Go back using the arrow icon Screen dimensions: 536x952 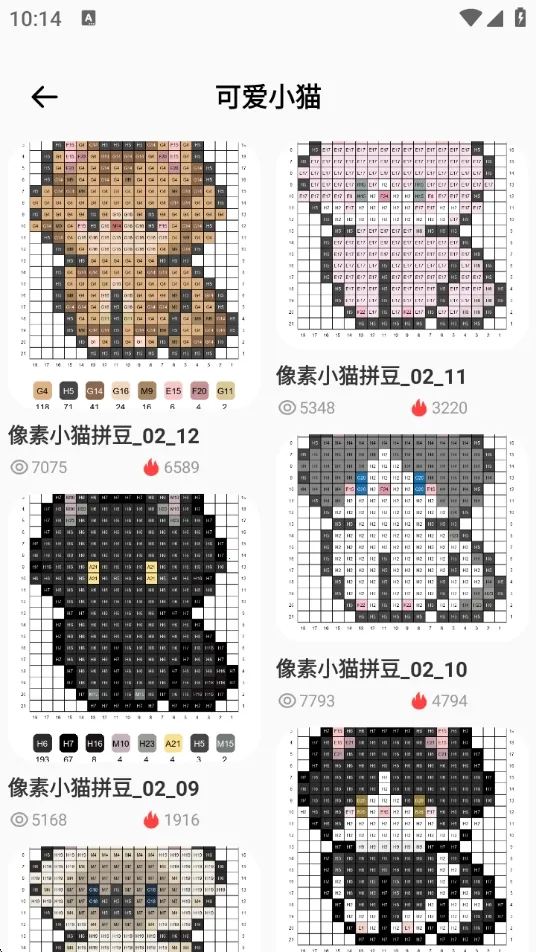(44, 97)
